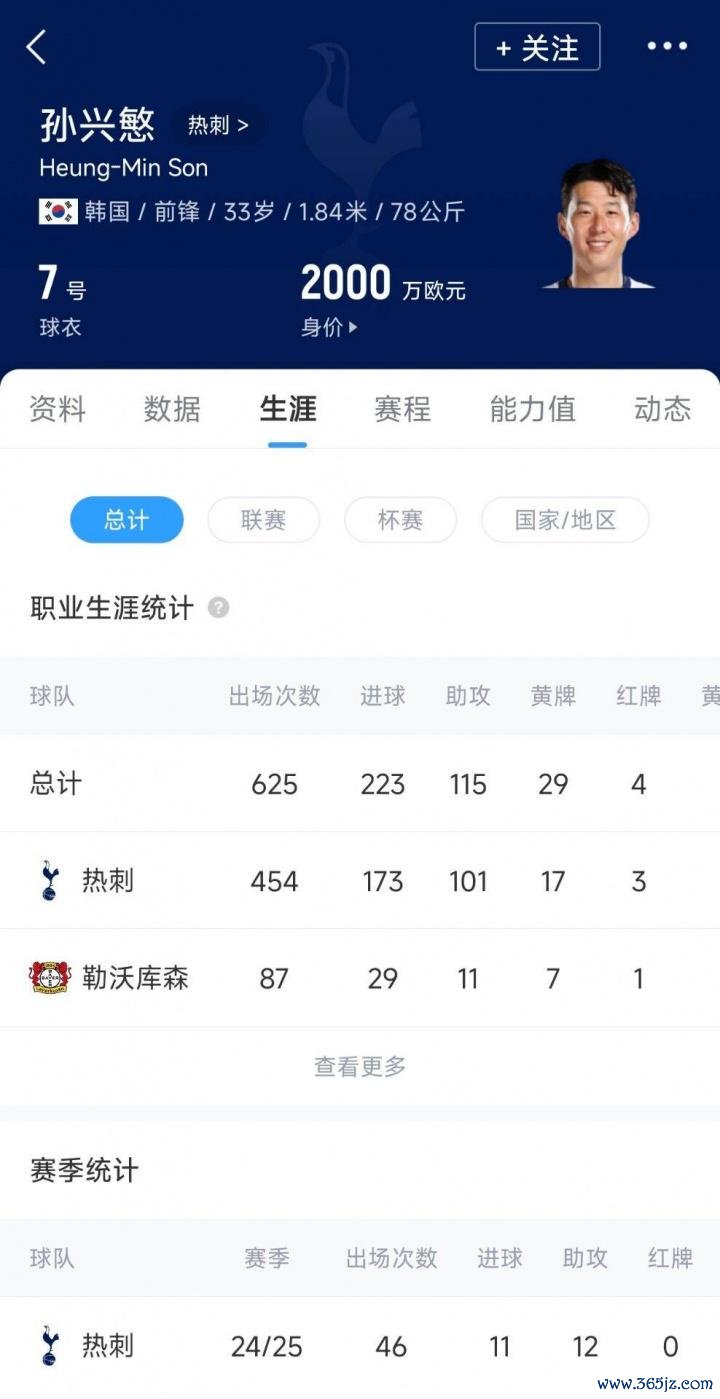This screenshot has height=1399, width=720.
Task: Open the 动态 tab
Action: pyautogui.click(x=662, y=409)
